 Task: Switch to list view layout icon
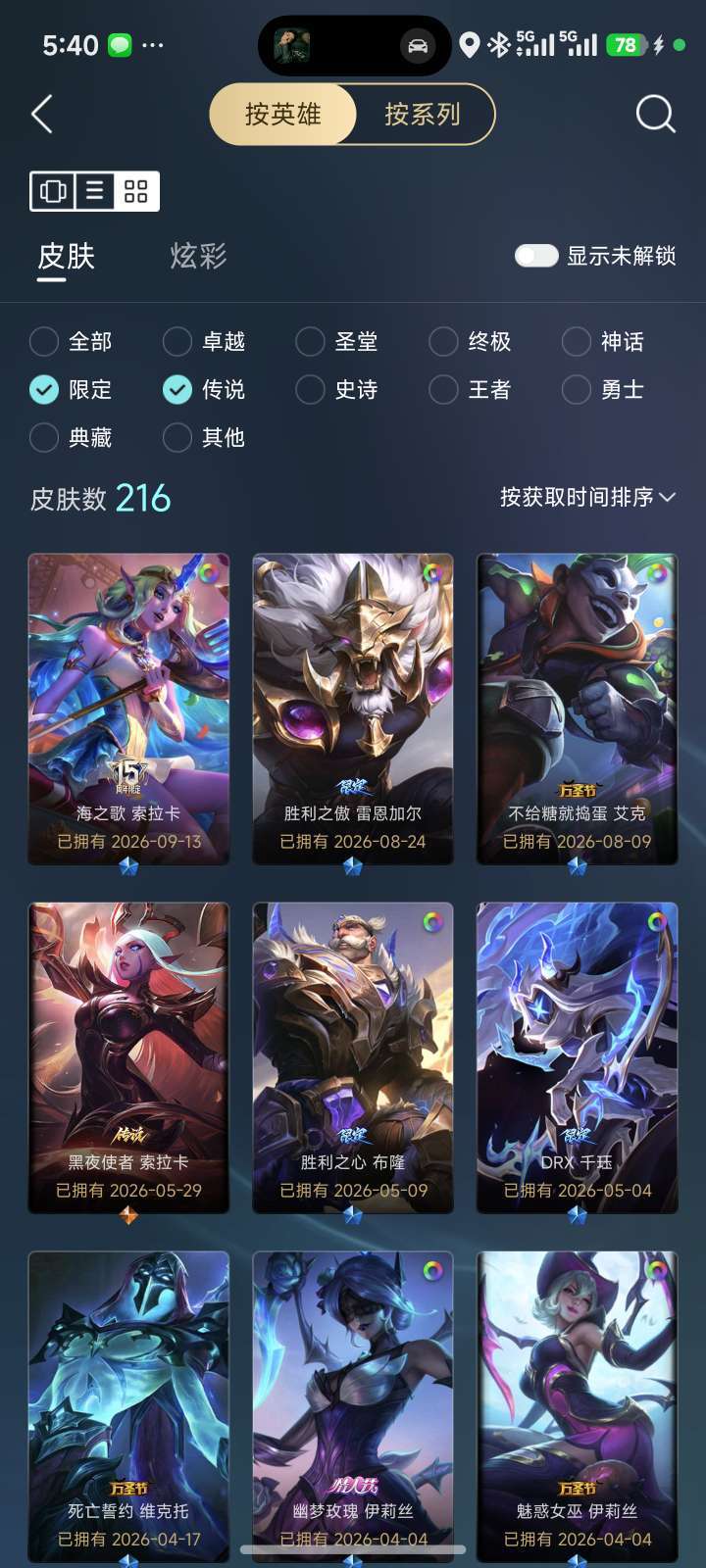point(95,191)
